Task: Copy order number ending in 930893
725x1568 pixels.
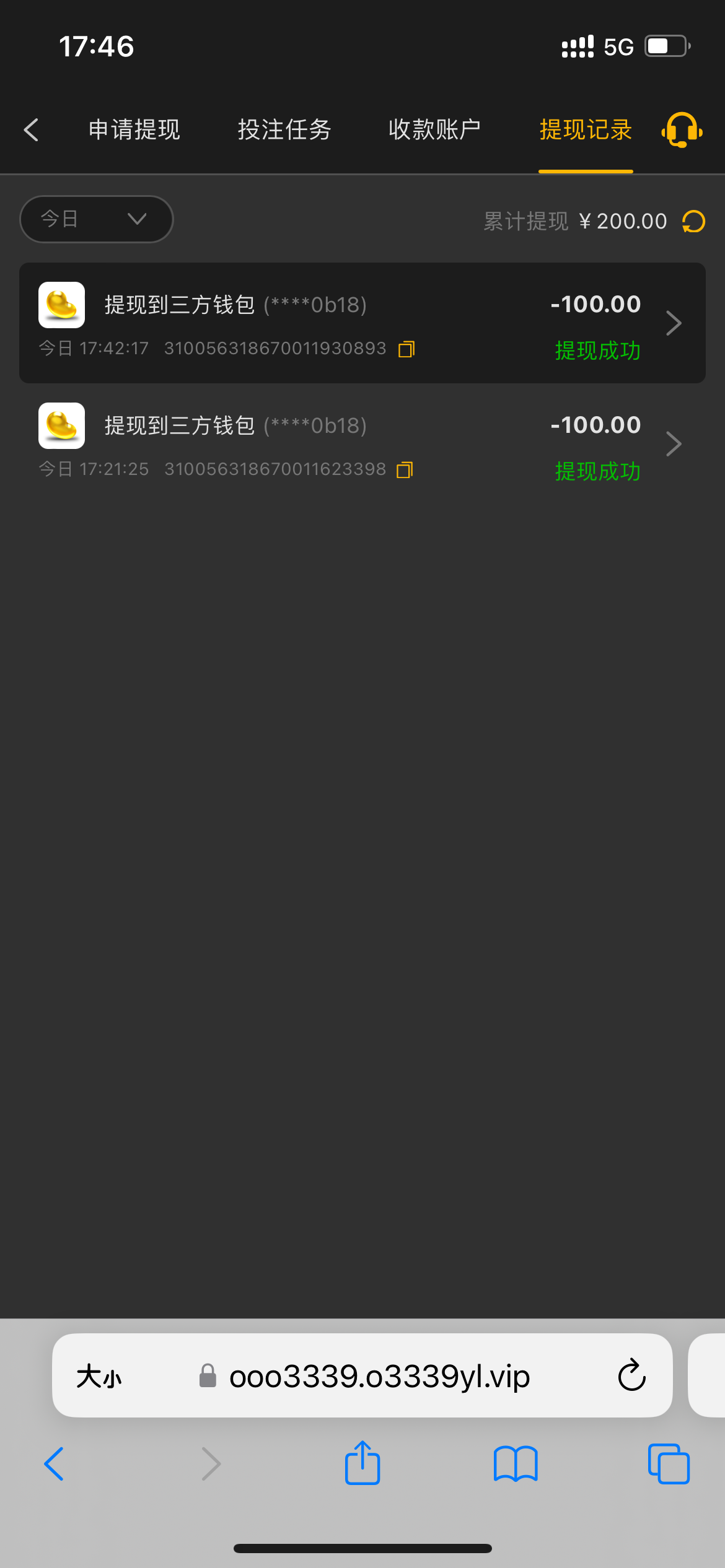Action: coord(406,349)
